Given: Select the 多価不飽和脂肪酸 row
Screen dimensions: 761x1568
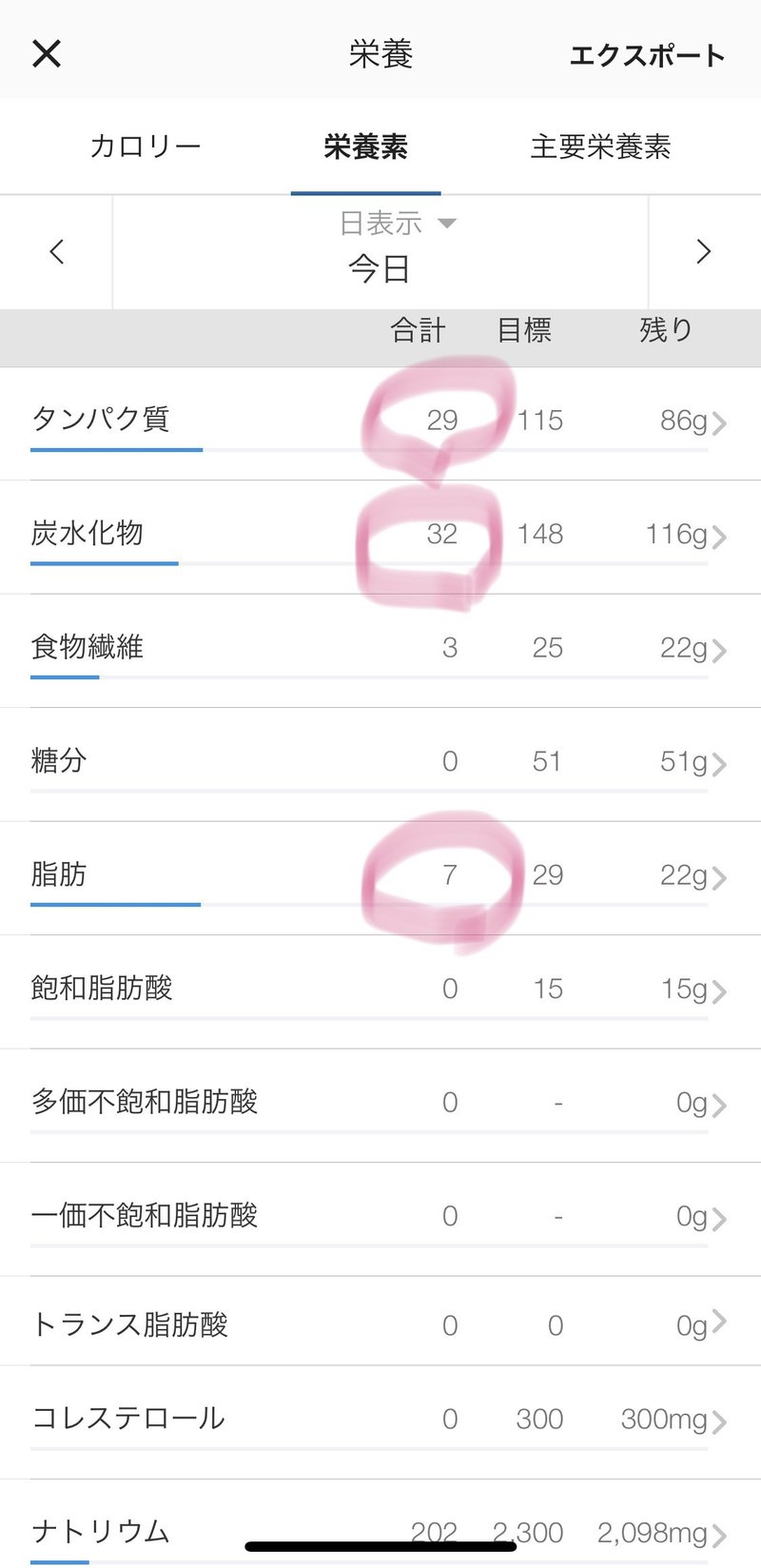Looking at the screenshot, I should pos(380,1103).
